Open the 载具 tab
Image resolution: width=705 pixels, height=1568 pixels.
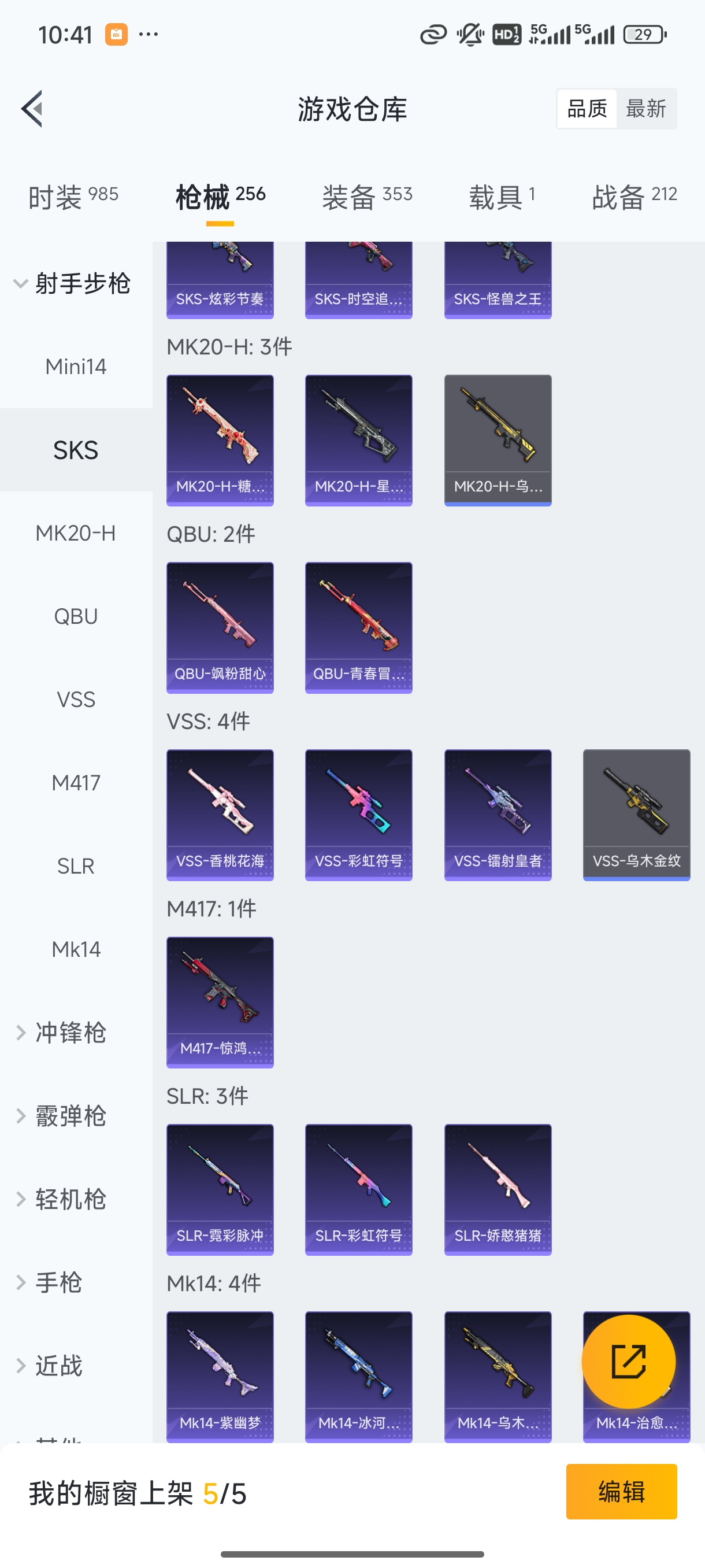(502, 197)
